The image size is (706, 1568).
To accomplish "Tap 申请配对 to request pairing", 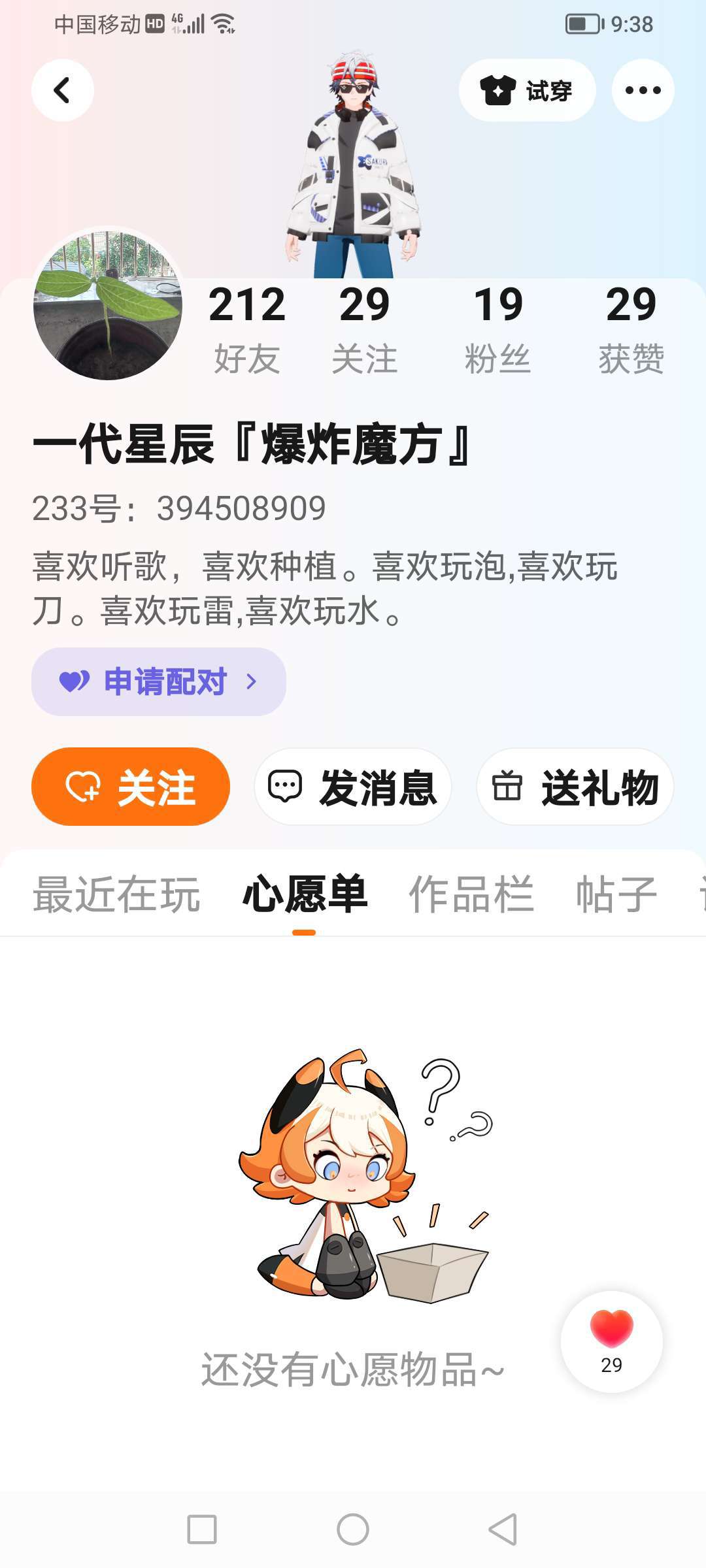I will (x=158, y=681).
